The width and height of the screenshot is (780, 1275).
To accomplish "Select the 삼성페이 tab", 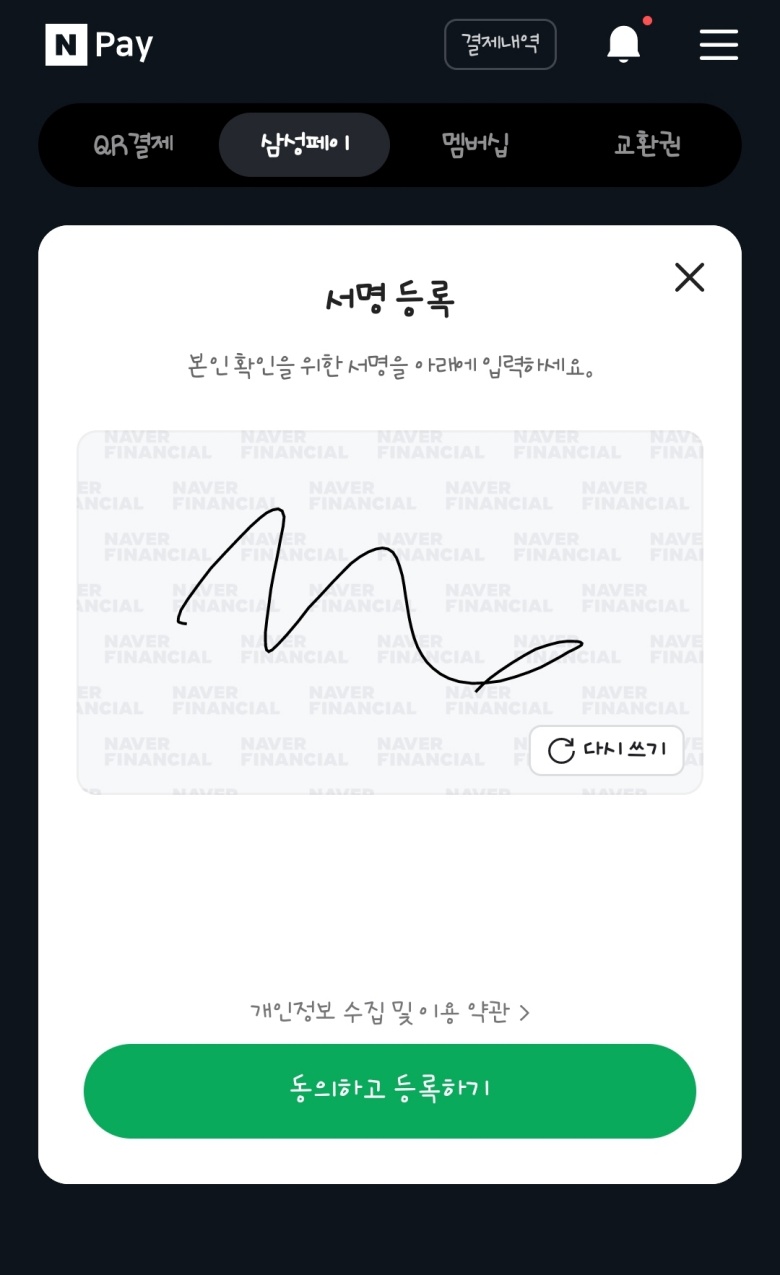I will coord(304,144).
